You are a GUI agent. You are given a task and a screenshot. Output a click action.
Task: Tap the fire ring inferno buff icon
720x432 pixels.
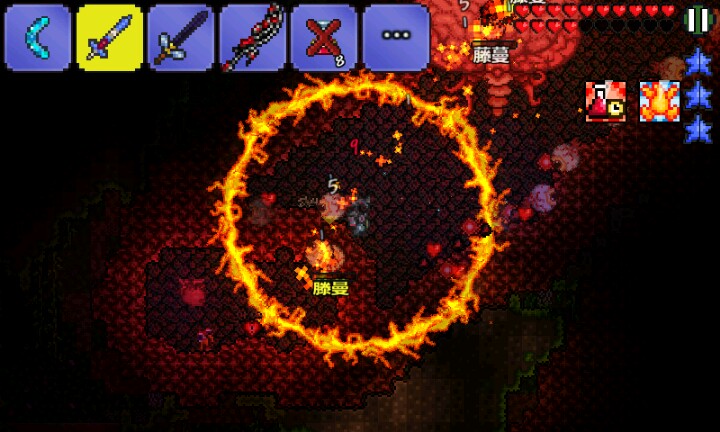click(660, 101)
